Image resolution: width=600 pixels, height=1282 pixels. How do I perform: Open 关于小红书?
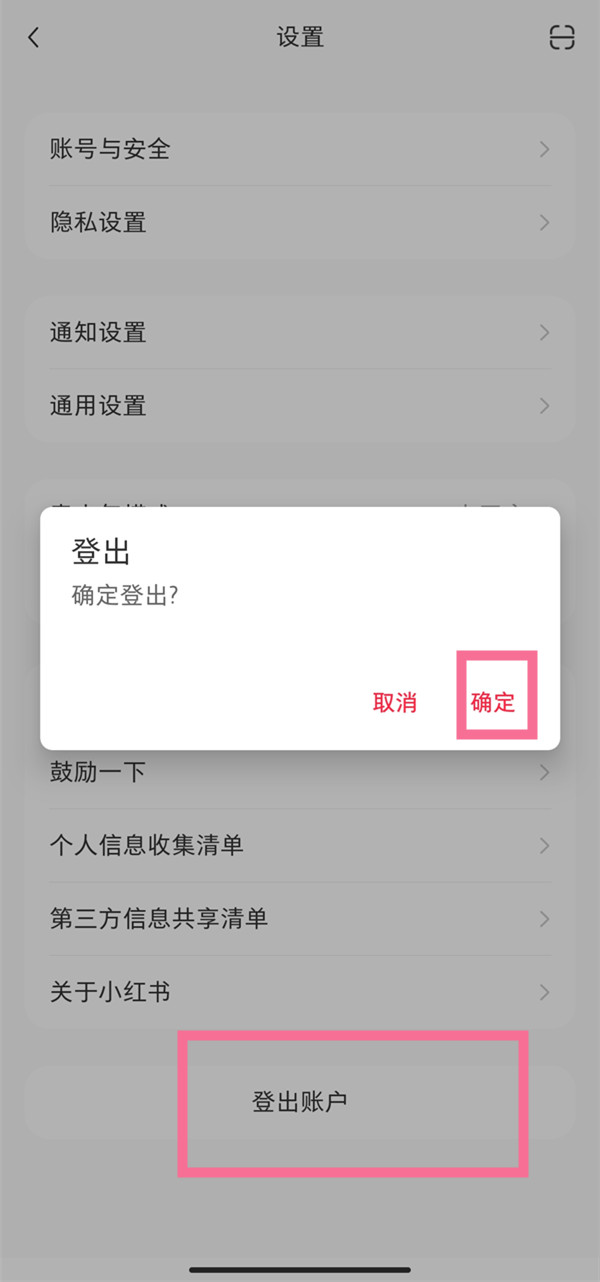point(300,992)
